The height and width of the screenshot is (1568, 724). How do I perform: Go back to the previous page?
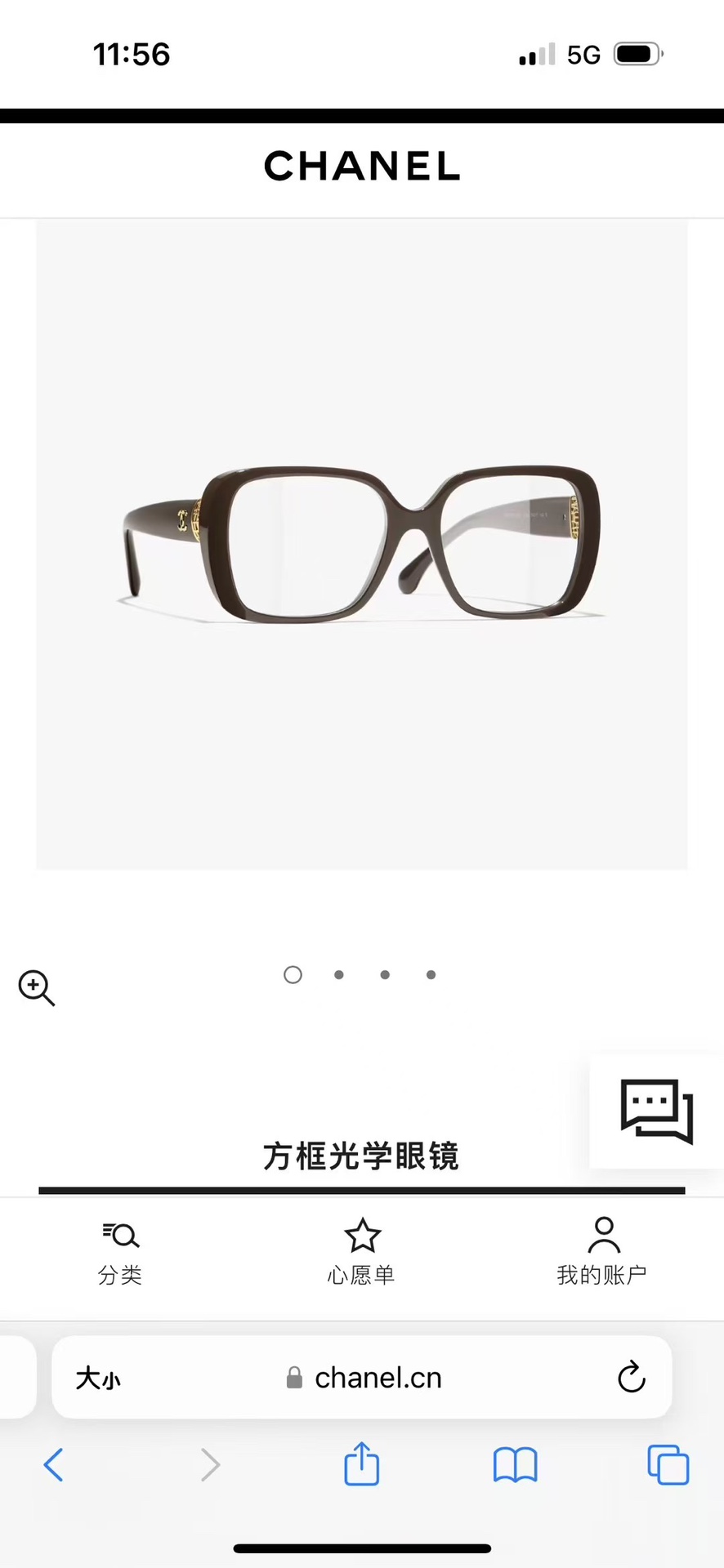pos(54,1464)
